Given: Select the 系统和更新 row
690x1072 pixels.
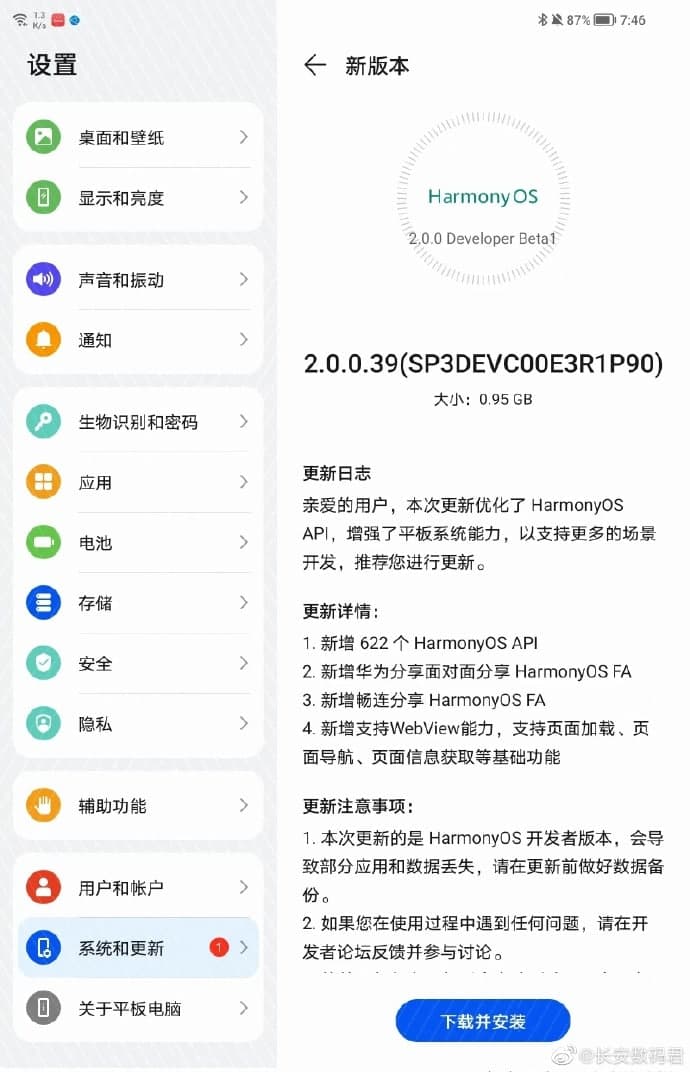Looking at the screenshot, I should click(138, 948).
